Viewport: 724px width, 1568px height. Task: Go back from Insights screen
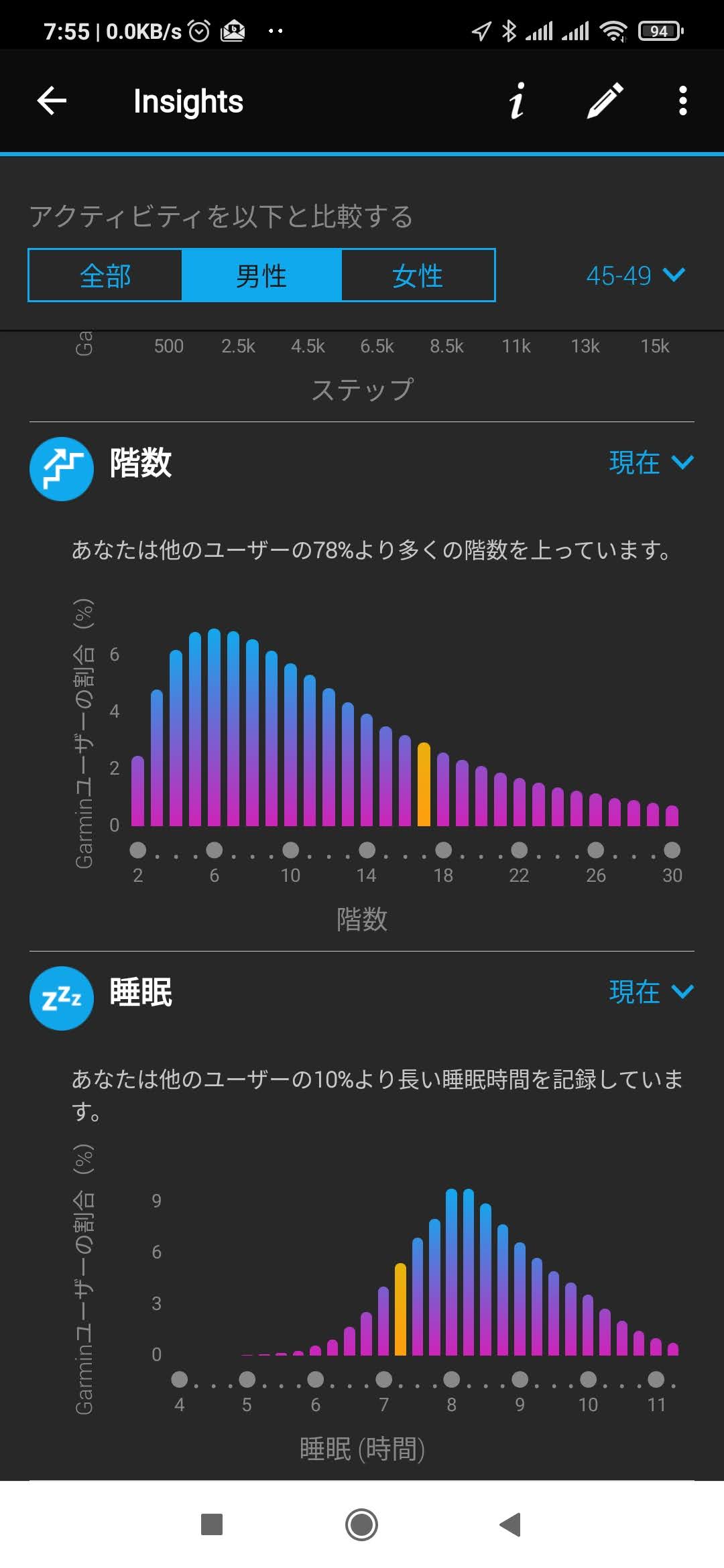click(x=52, y=101)
